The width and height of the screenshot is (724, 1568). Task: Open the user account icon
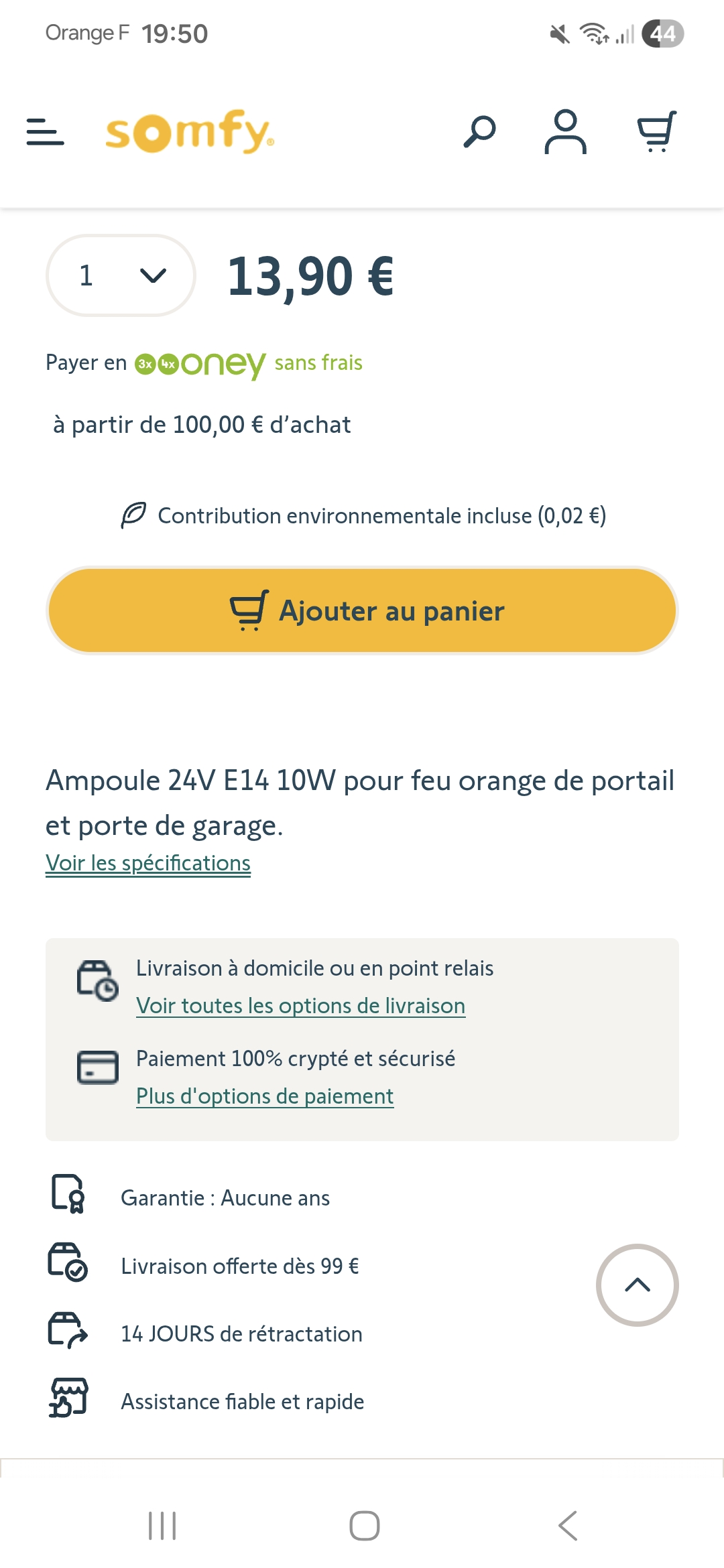click(x=565, y=132)
